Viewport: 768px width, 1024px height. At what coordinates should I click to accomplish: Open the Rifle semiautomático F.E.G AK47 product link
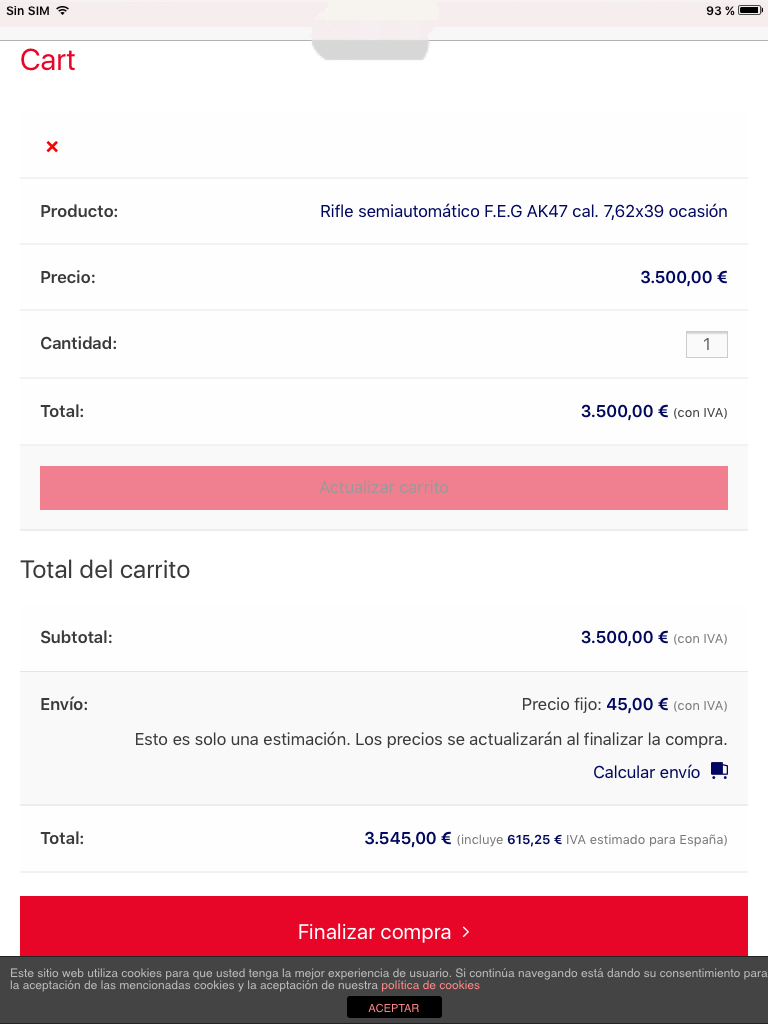(523, 212)
